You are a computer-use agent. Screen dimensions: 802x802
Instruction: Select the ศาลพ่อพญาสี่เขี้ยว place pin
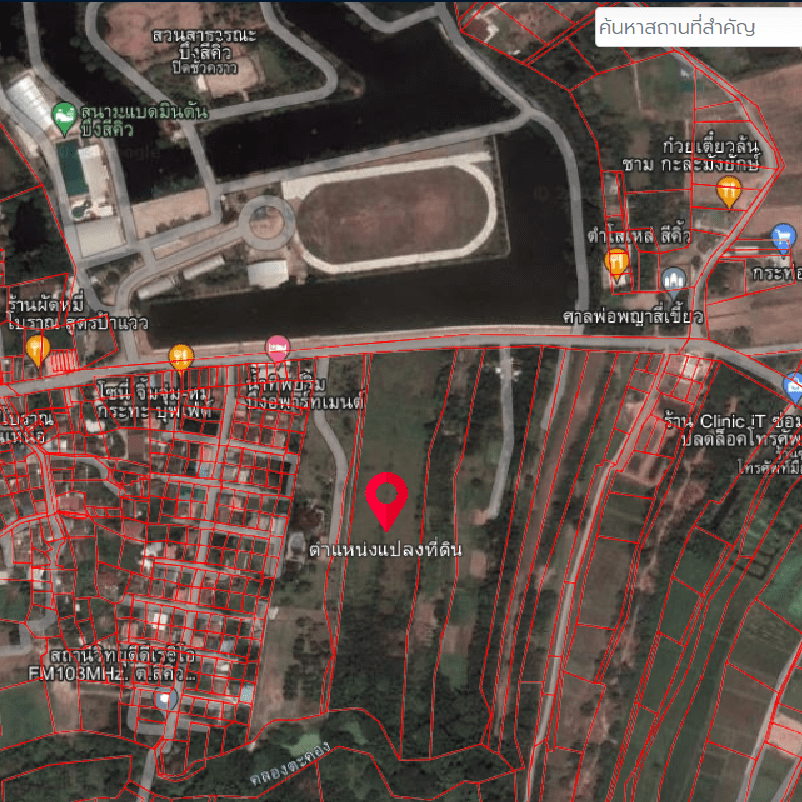[x=673, y=280]
